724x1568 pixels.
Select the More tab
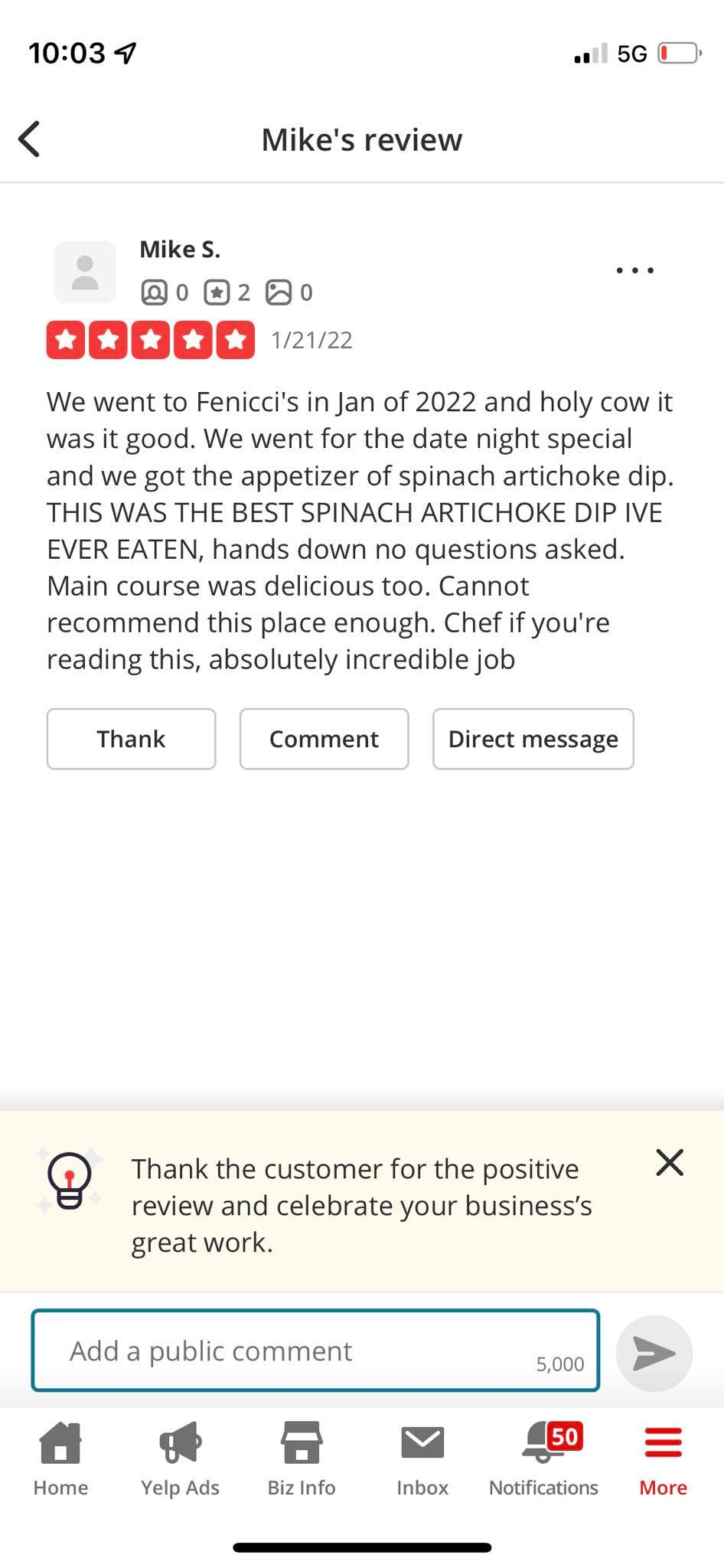tap(663, 1459)
